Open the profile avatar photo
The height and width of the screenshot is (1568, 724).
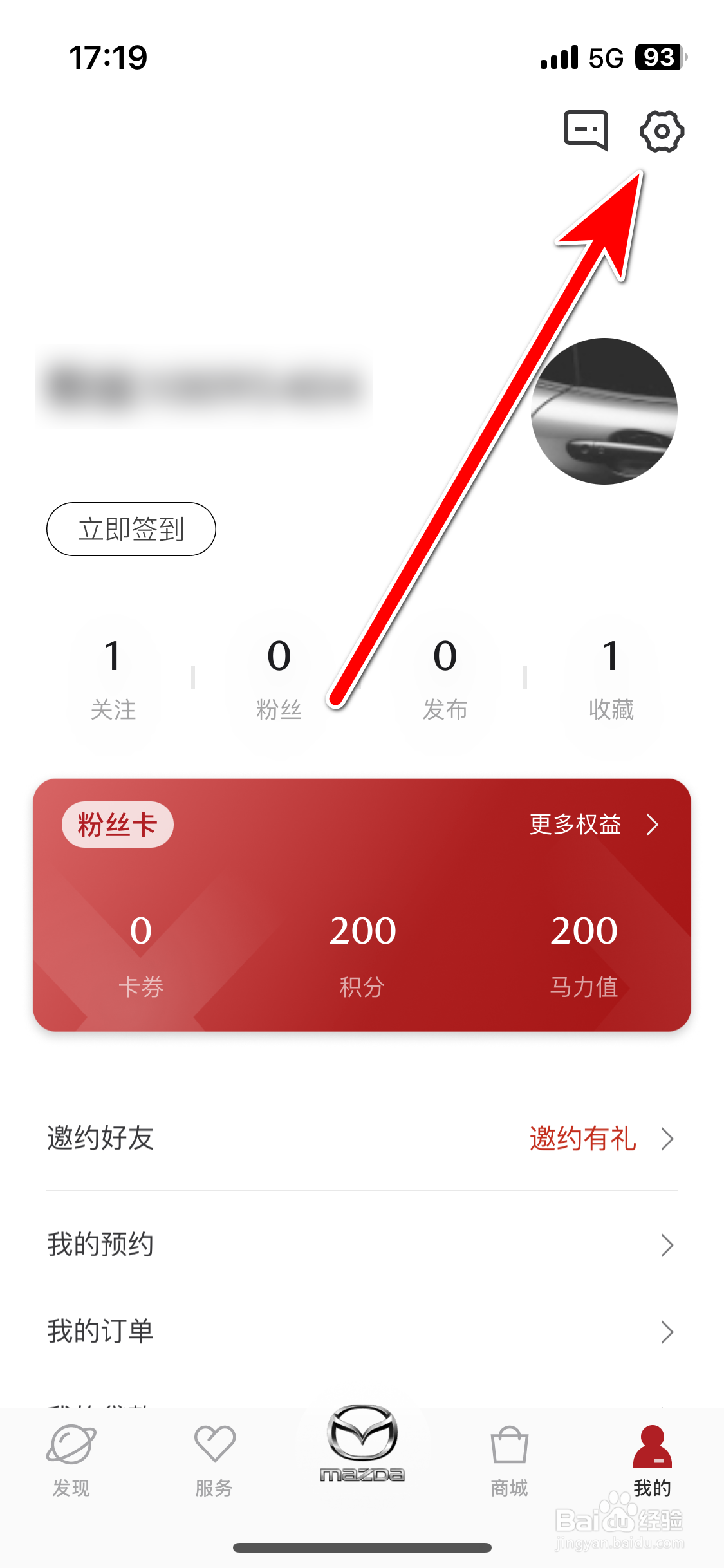[x=605, y=412]
